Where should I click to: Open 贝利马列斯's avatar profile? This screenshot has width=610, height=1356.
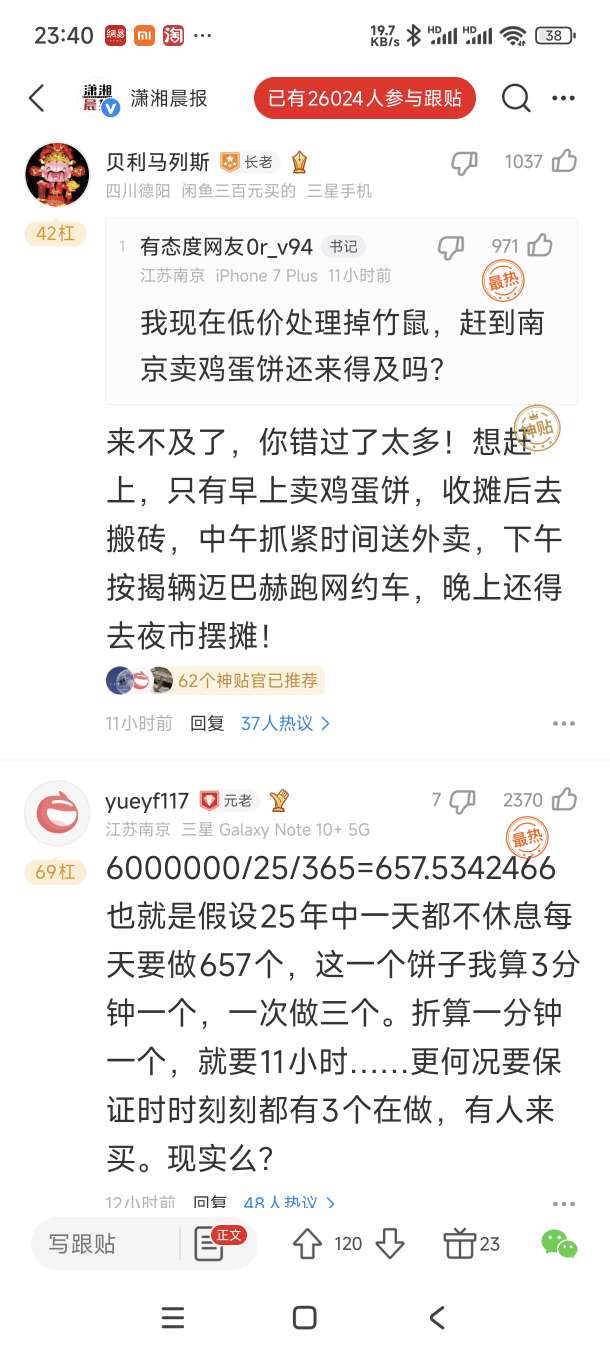pyautogui.click(x=57, y=175)
